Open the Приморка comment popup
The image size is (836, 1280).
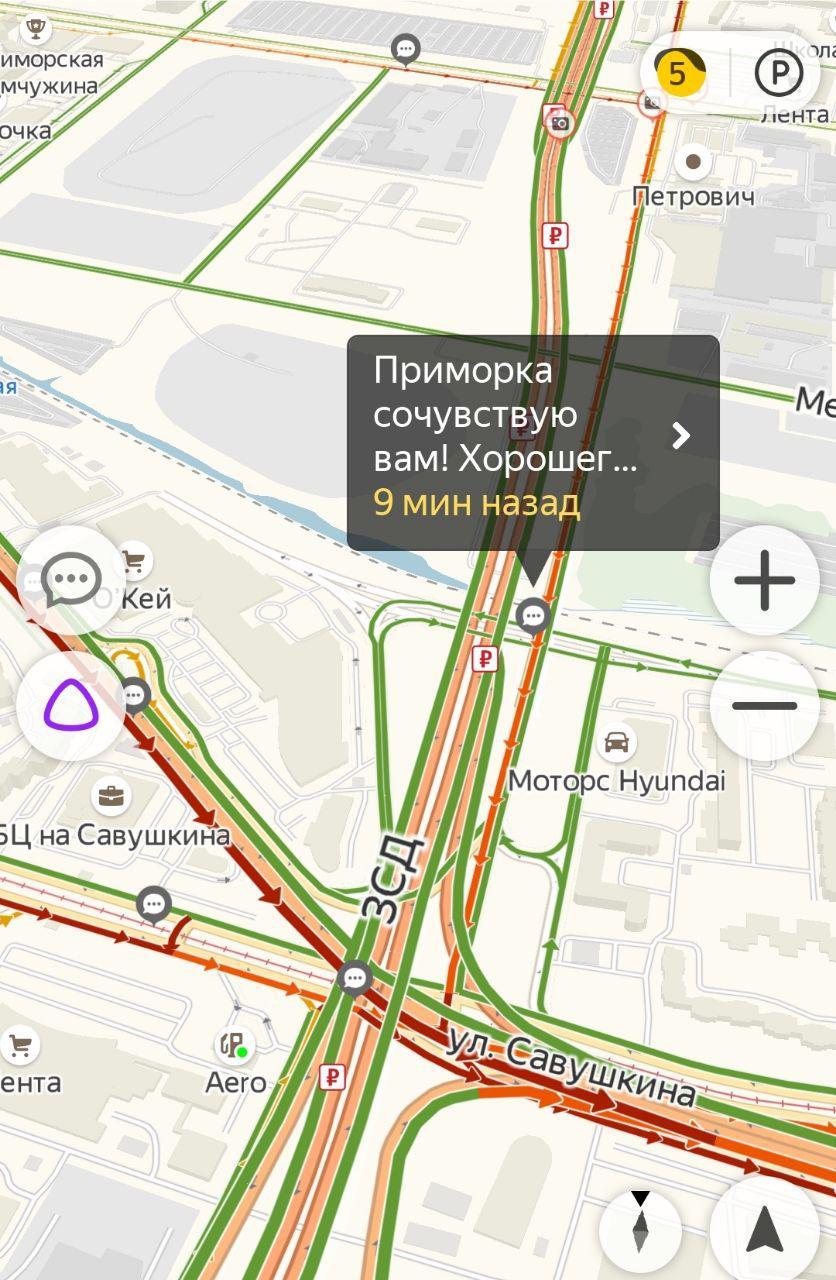[x=532, y=442]
